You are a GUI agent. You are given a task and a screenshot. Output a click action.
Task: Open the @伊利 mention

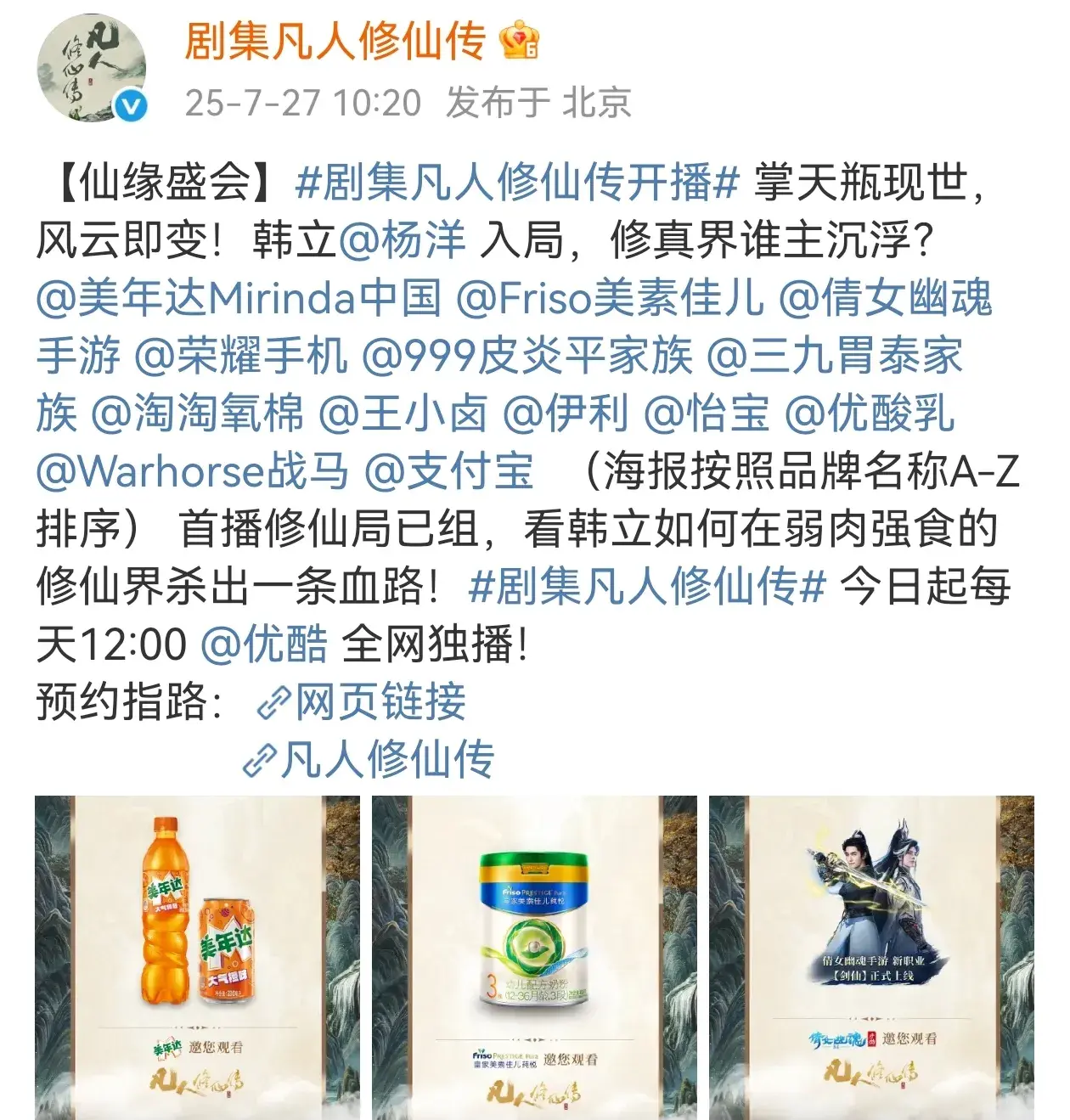pos(565,414)
